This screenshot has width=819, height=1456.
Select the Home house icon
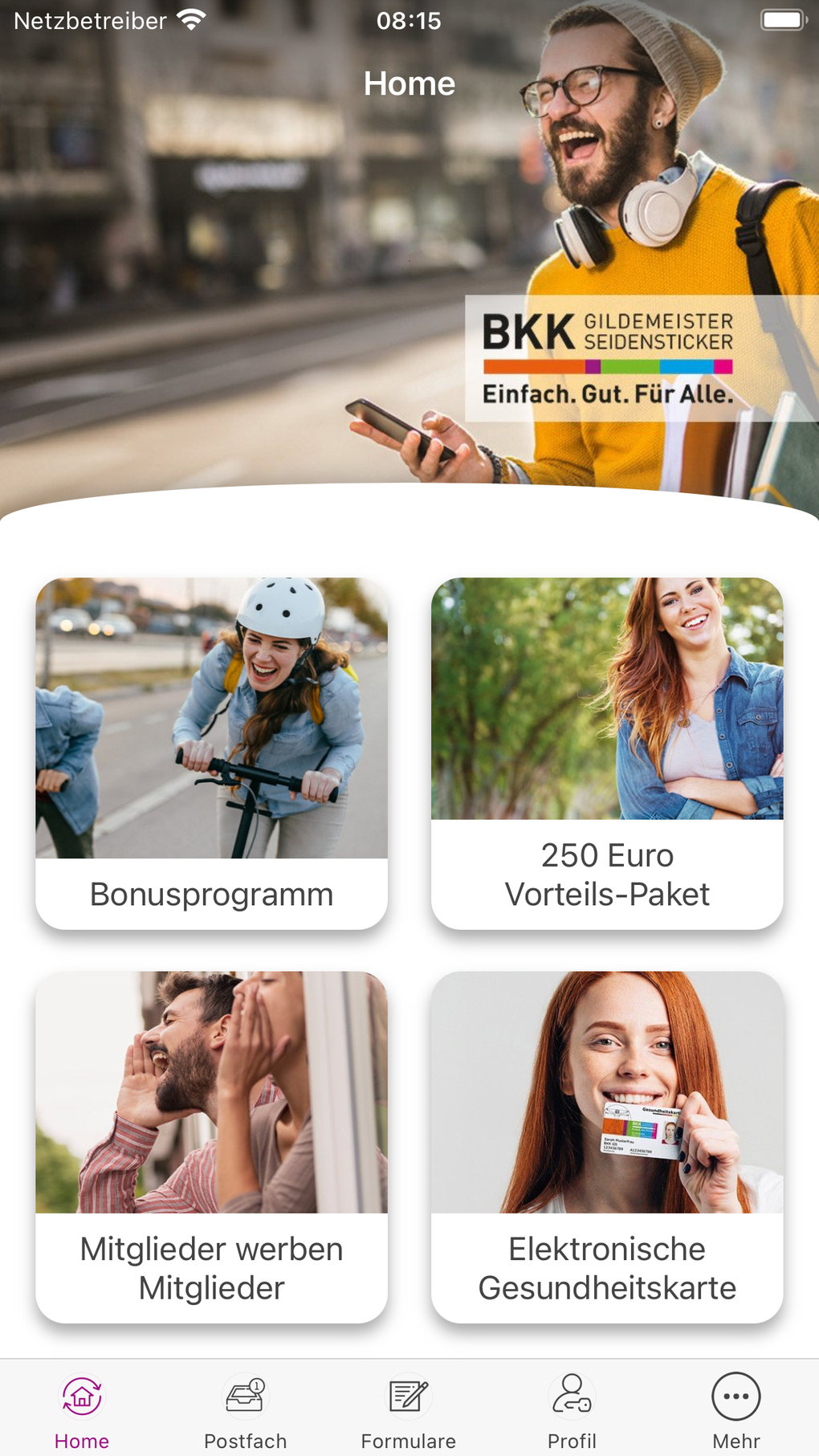(80, 1396)
